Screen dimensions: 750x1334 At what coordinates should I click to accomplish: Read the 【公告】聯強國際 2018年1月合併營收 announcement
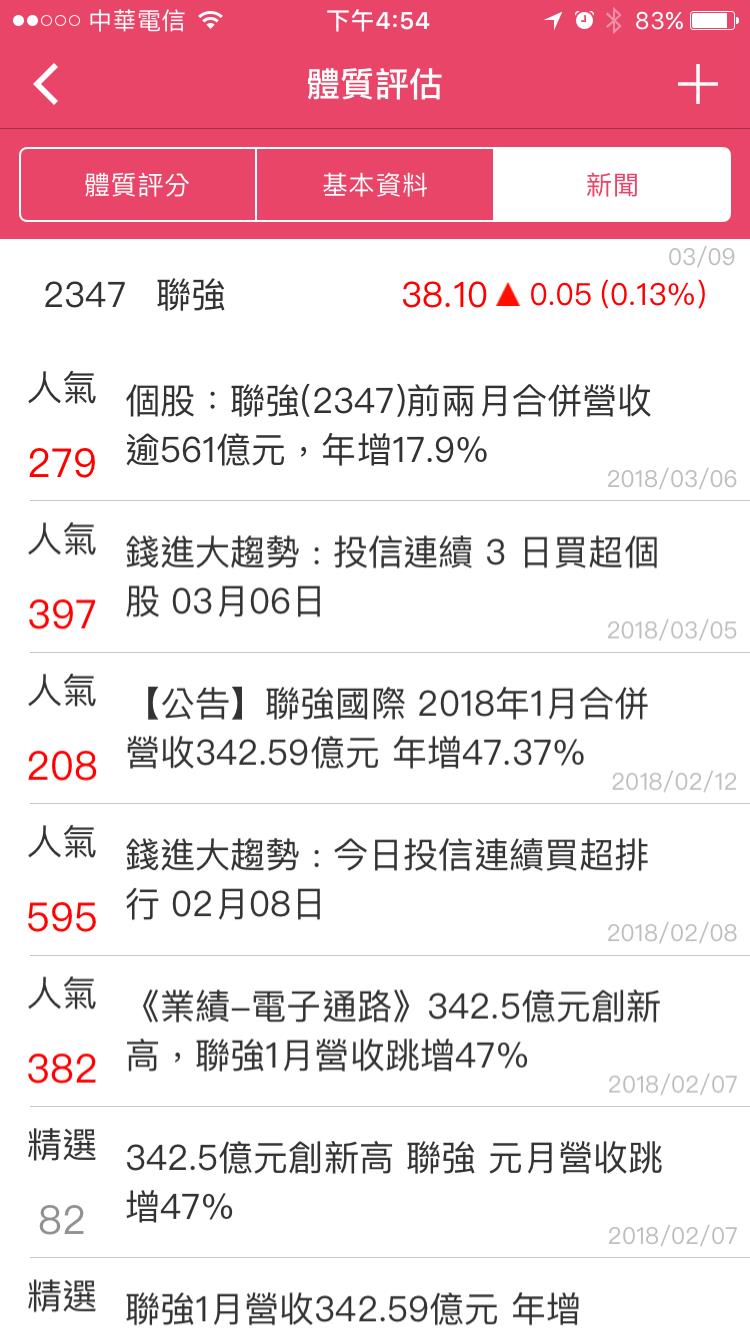point(375,728)
